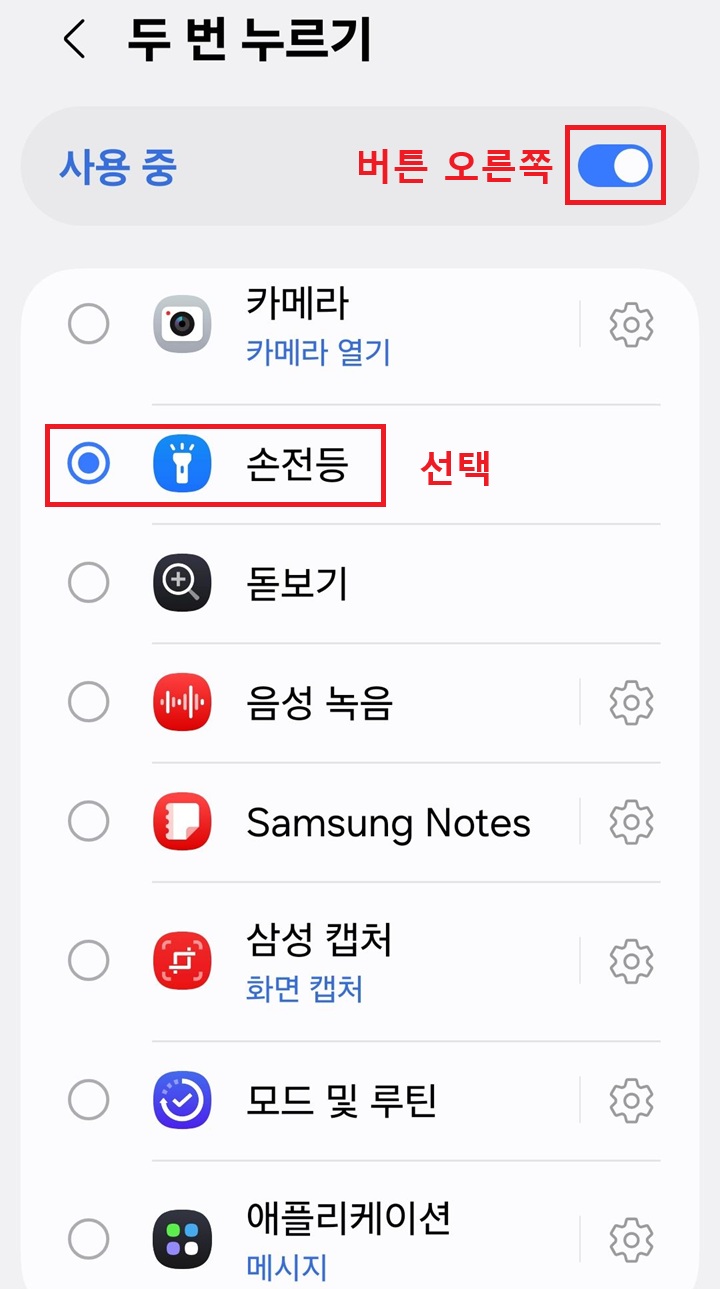Select the 돋보기 radio button
This screenshot has height=1289, width=720.
[x=89, y=582]
